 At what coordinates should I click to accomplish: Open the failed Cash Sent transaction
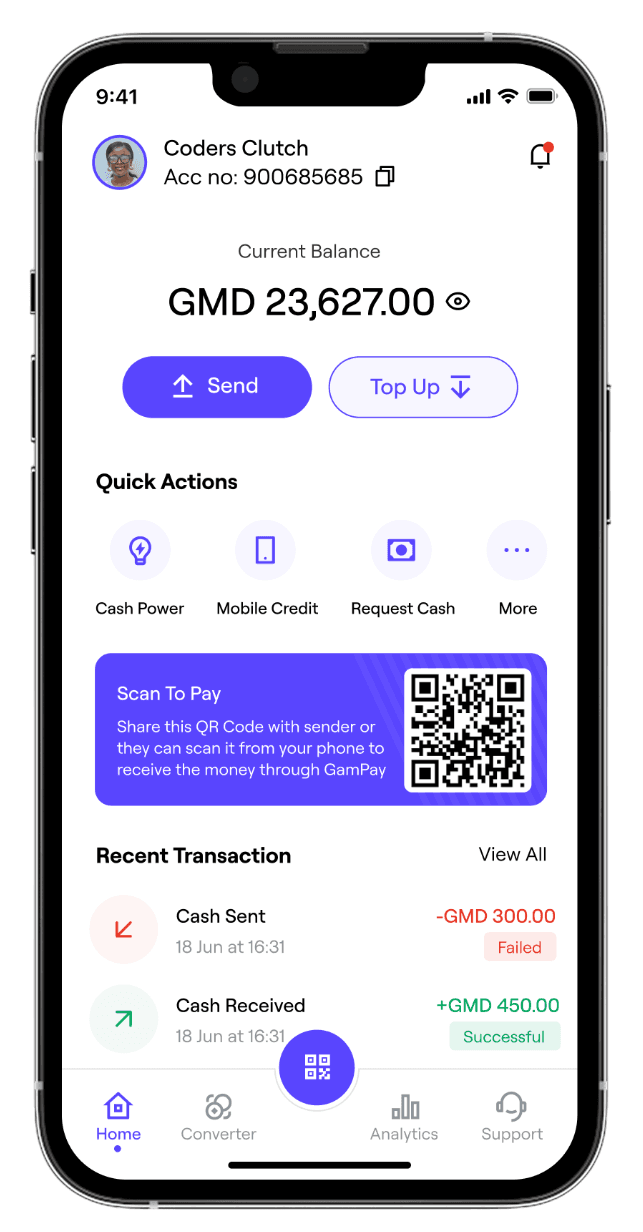(320, 930)
